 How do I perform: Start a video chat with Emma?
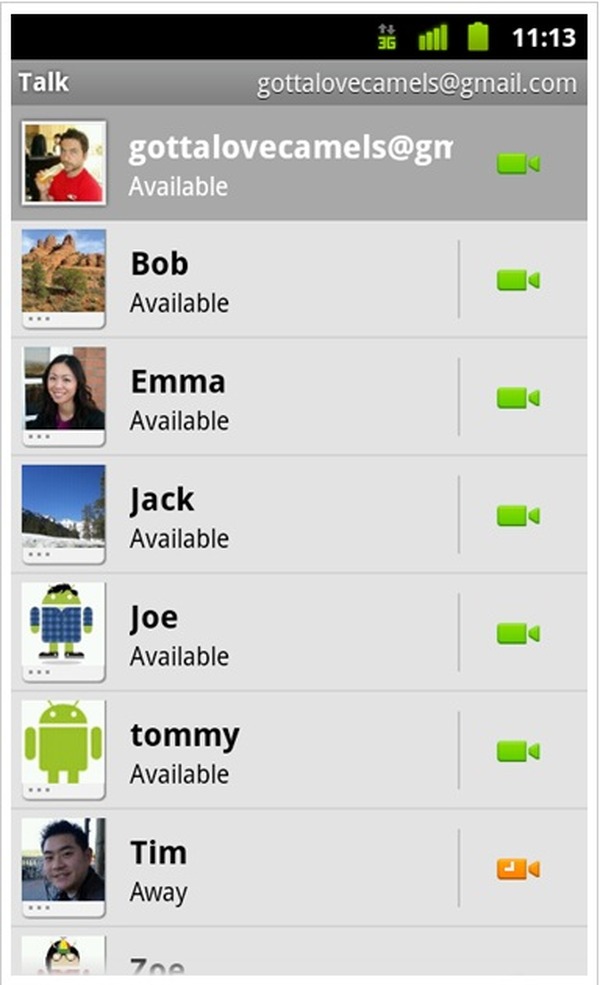[x=518, y=398]
